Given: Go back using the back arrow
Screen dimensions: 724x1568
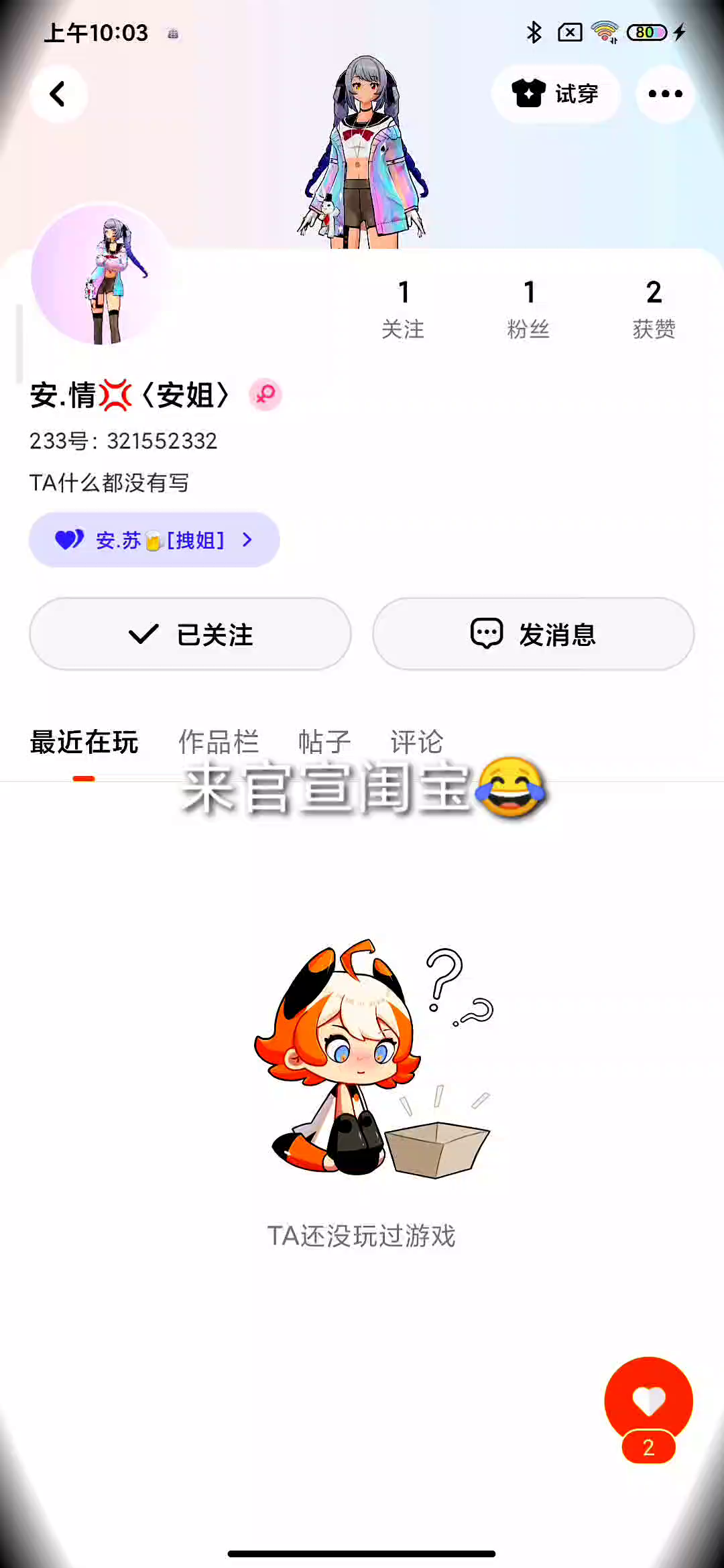Looking at the screenshot, I should (x=58, y=94).
